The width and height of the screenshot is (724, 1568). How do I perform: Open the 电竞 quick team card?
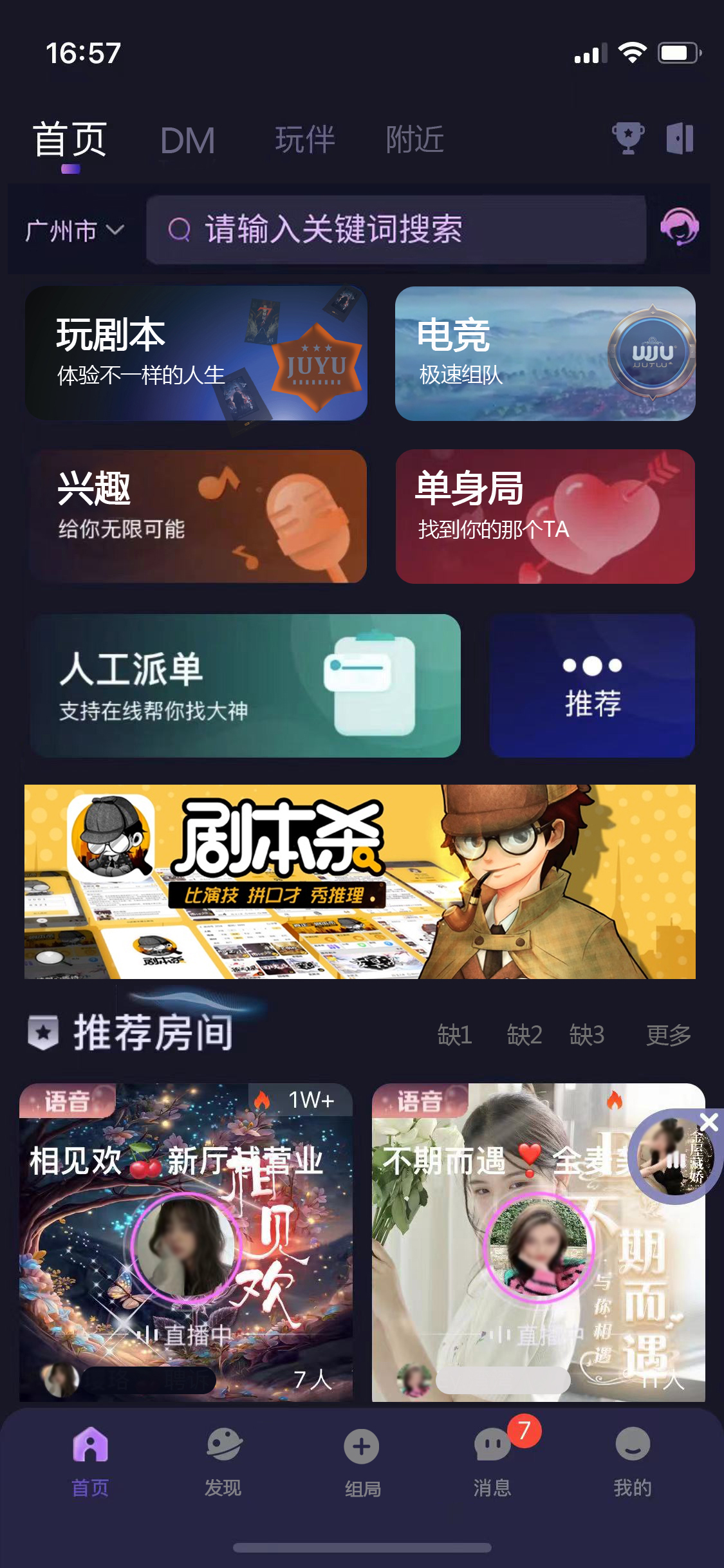545,353
